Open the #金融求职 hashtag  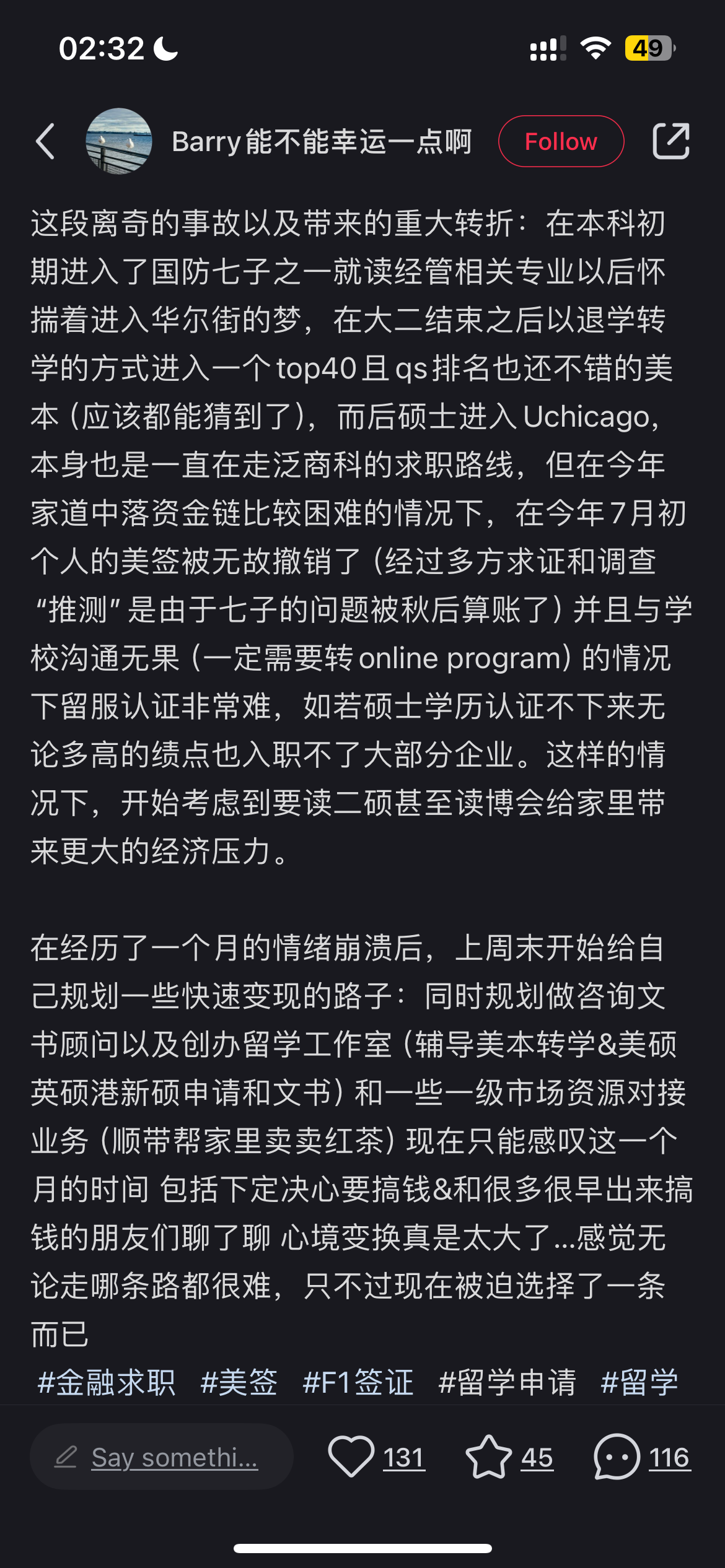coord(107,1382)
